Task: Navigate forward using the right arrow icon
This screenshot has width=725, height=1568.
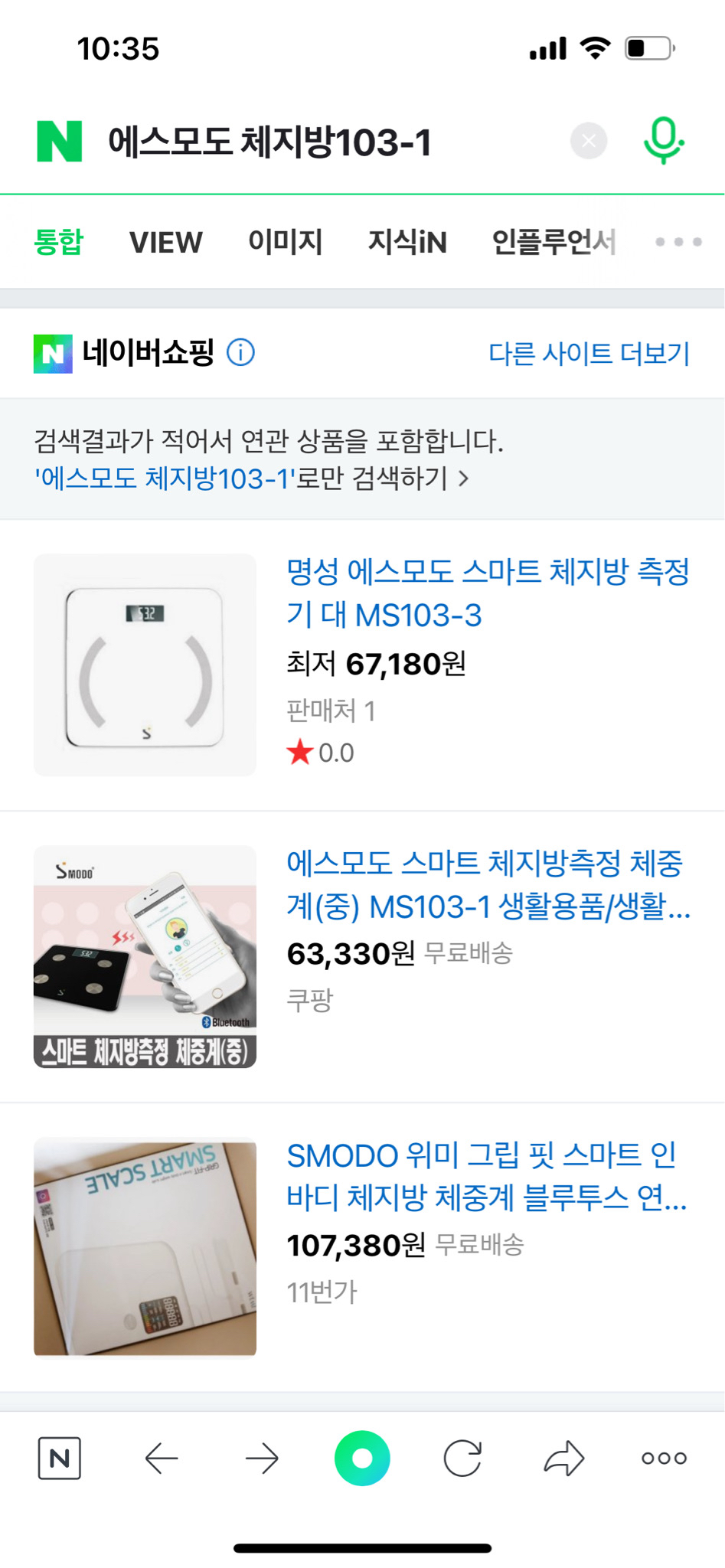Action: pos(262,1458)
